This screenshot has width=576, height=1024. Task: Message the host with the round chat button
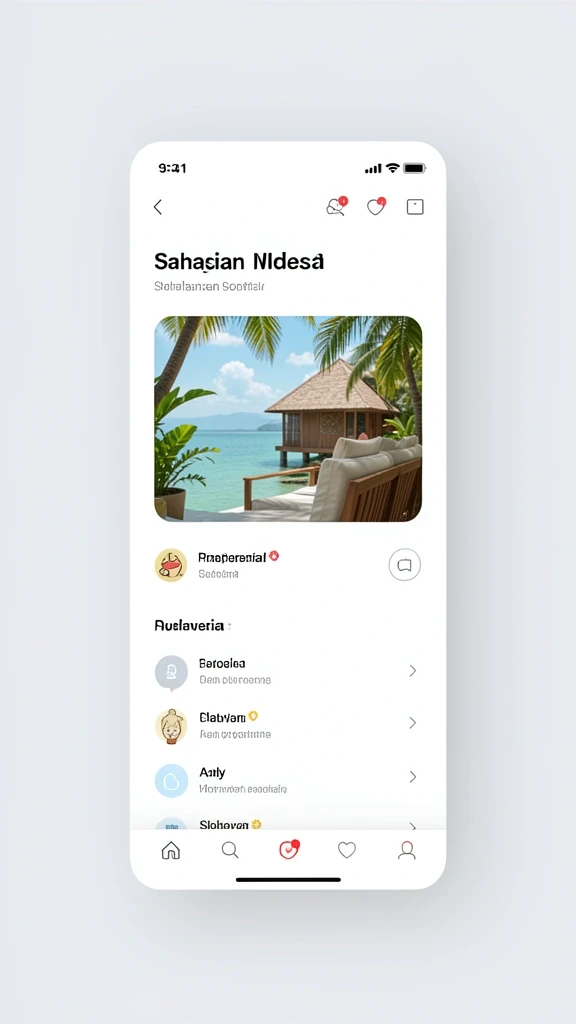pos(405,565)
